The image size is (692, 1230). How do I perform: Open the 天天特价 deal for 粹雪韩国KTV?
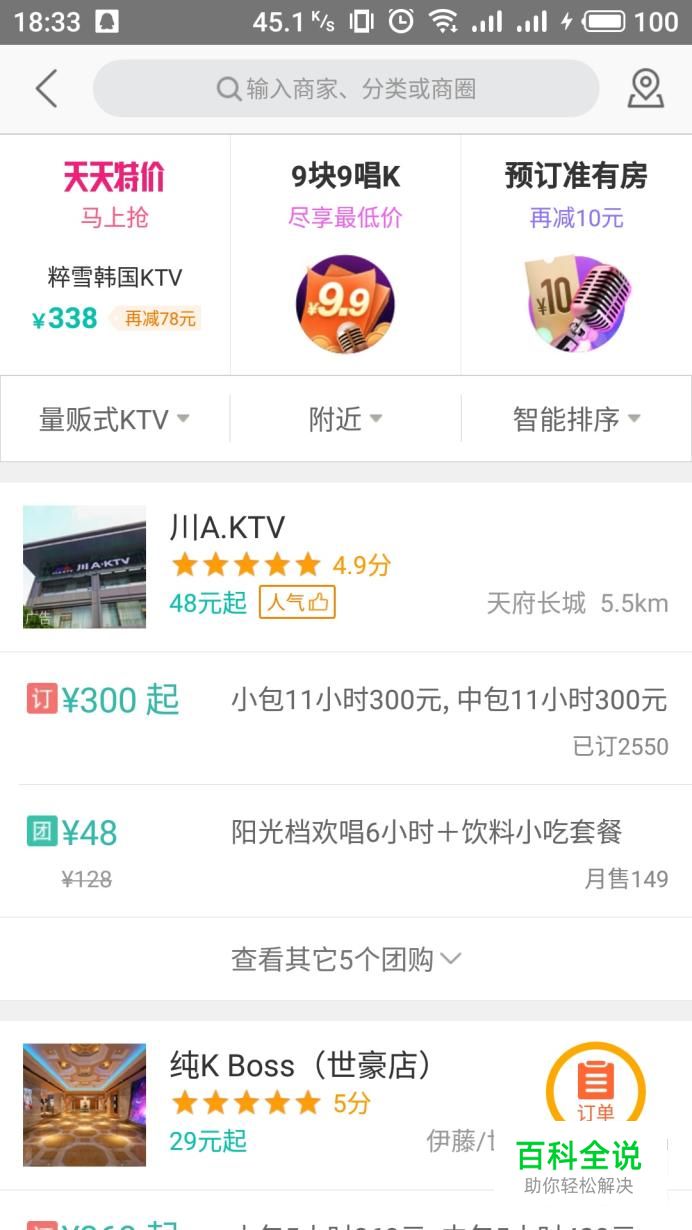[115, 255]
